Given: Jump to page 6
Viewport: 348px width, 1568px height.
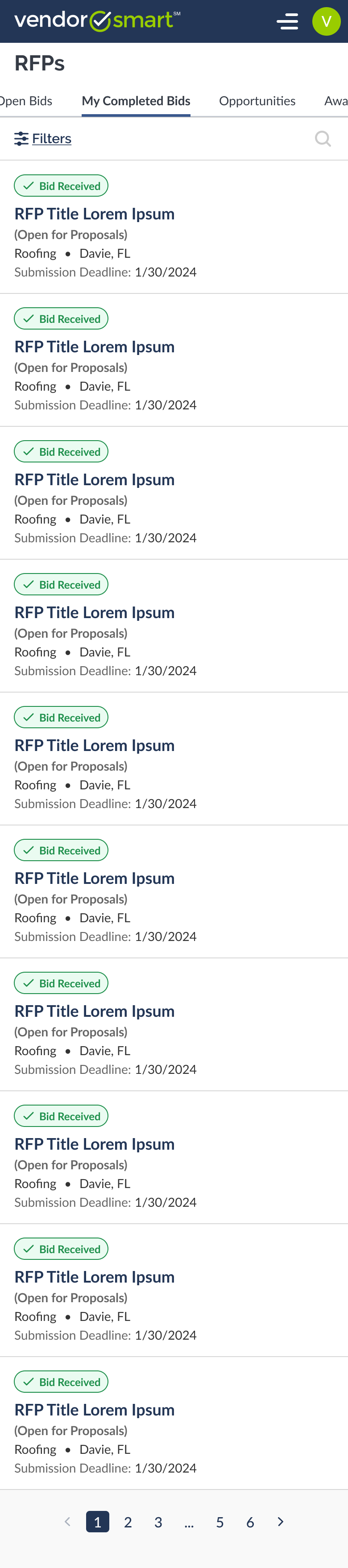Looking at the screenshot, I should [x=250, y=1522].
